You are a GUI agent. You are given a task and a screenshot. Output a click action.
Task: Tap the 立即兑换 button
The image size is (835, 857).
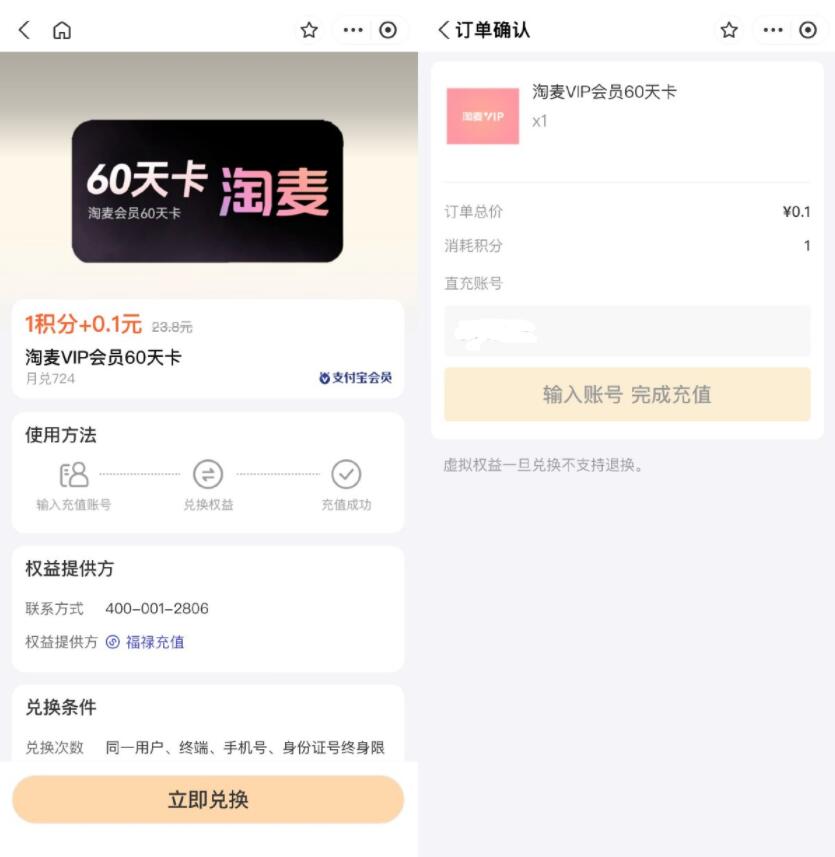[208, 800]
